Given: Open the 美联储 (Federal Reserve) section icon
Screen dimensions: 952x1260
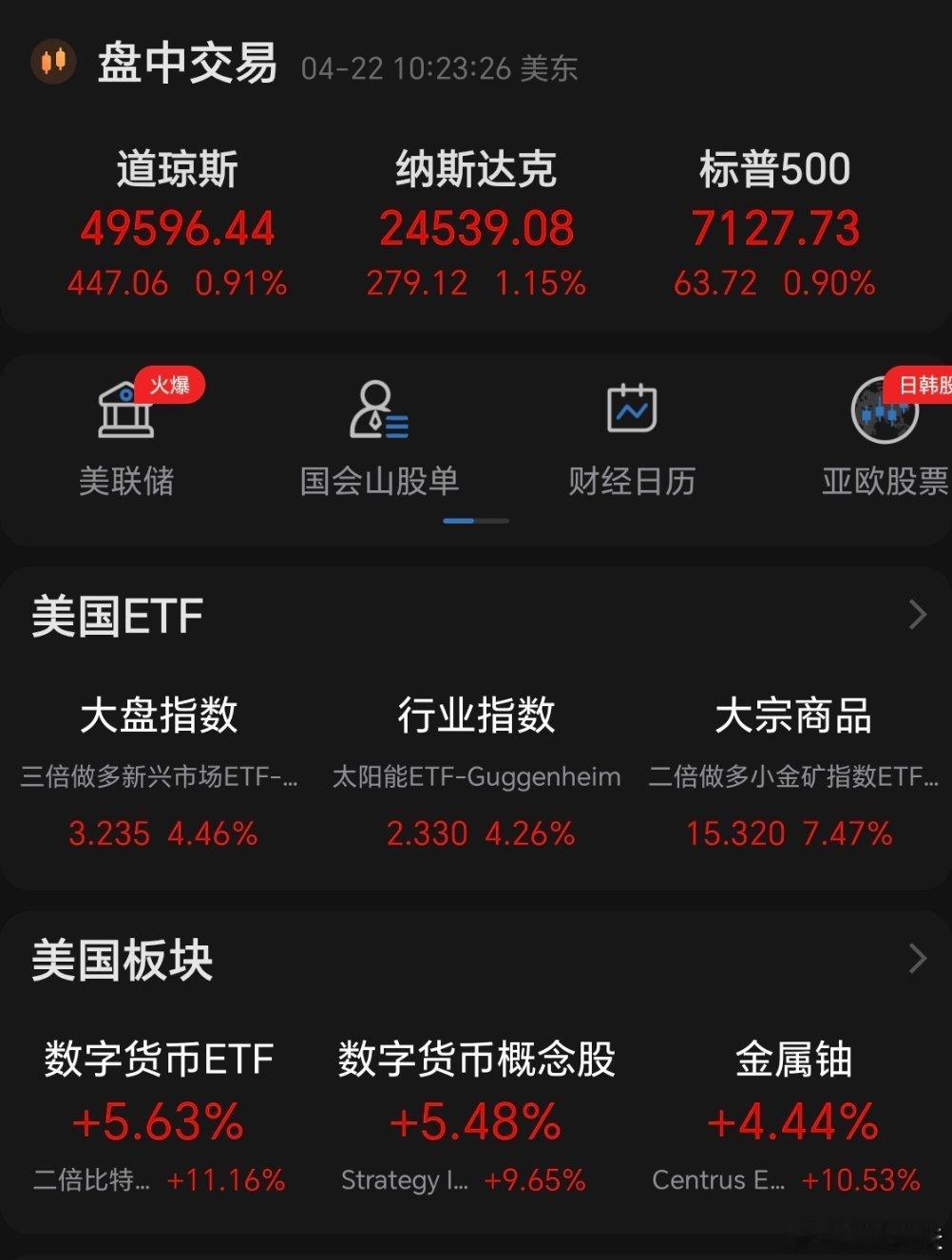Looking at the screenshot, I should tap(126, 411).
